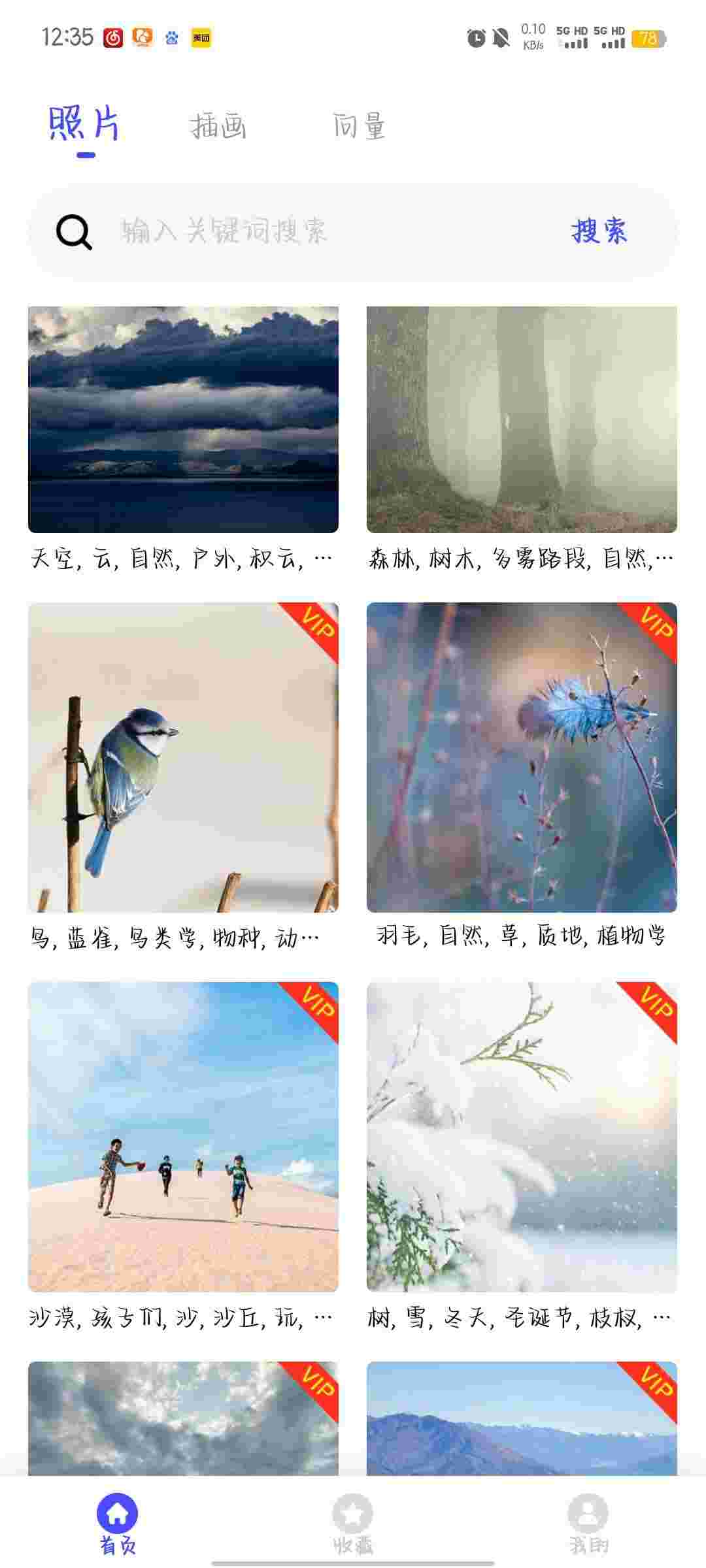Open the desert children photo
The image size is (706, 1568).
[183, 1136]
